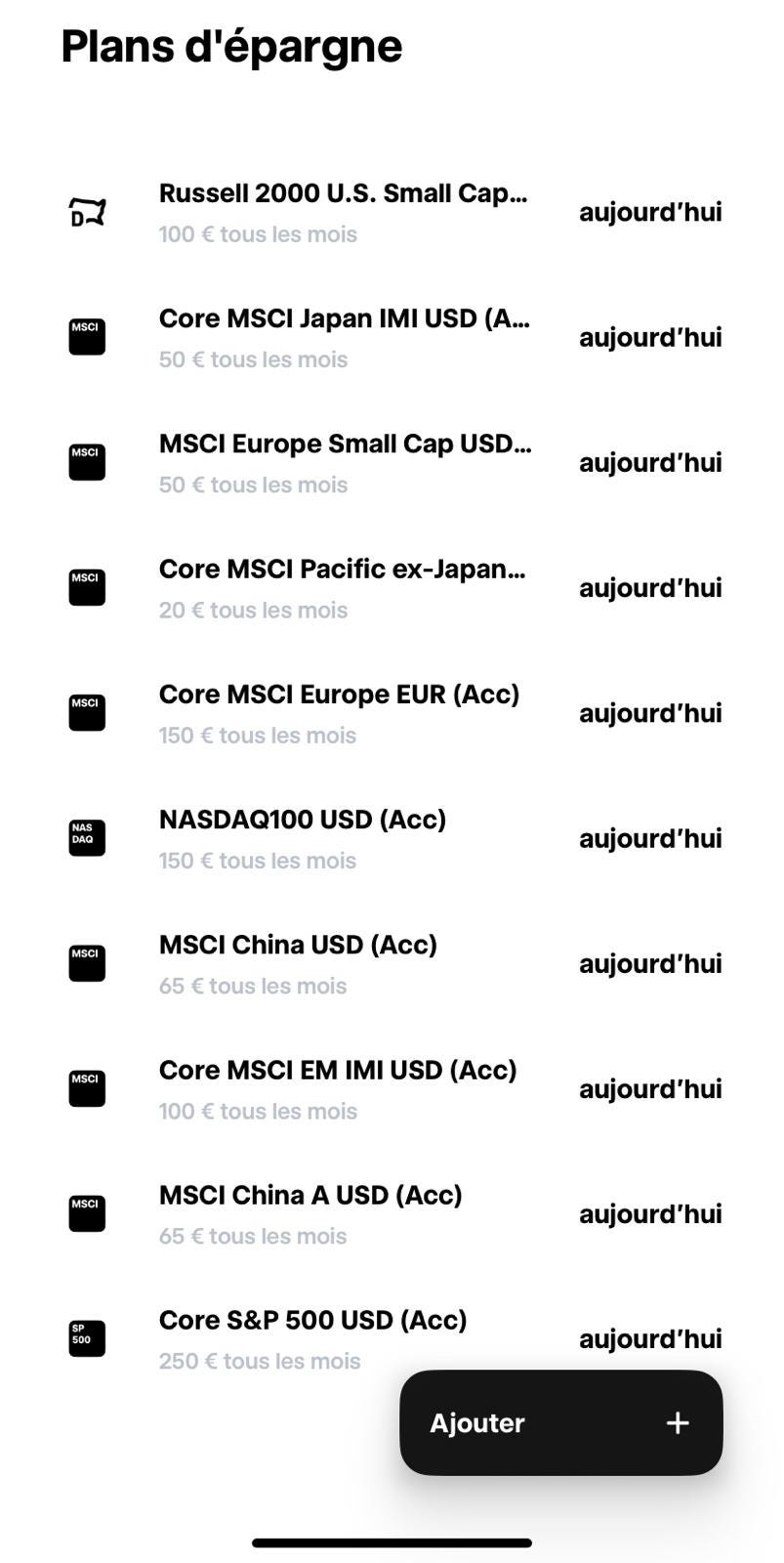
Task: View Core MSCI Pacific ex-Japan plan details
Action: tap(392, 587)
